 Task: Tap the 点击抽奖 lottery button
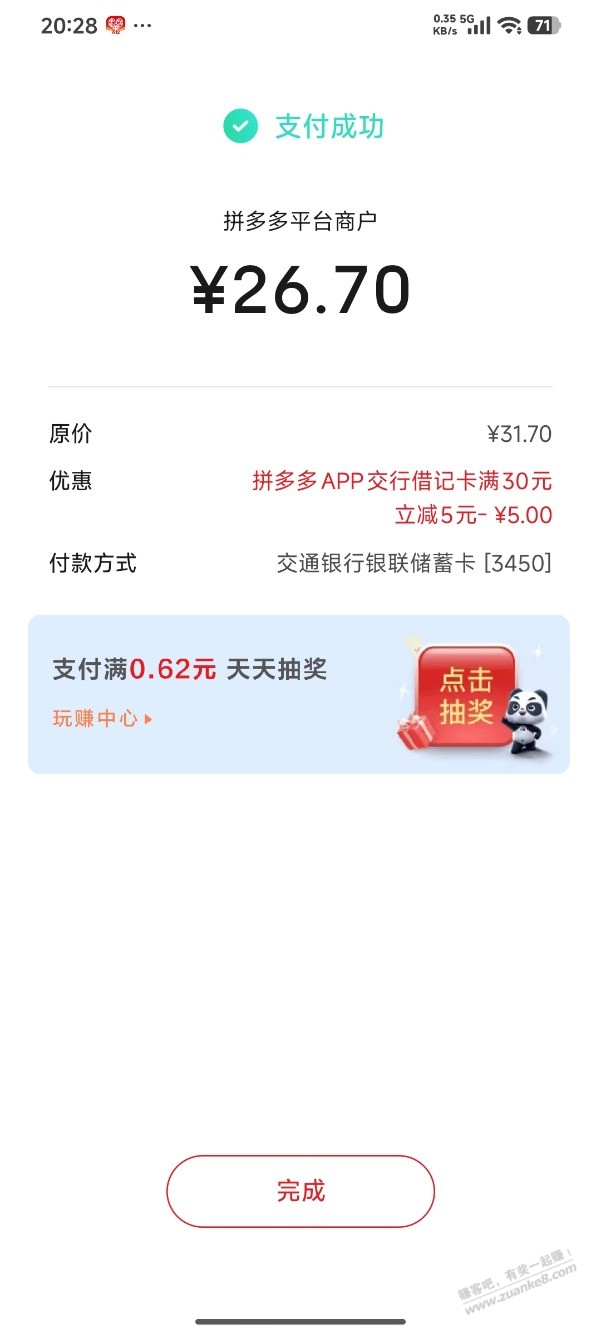point(466,695)
